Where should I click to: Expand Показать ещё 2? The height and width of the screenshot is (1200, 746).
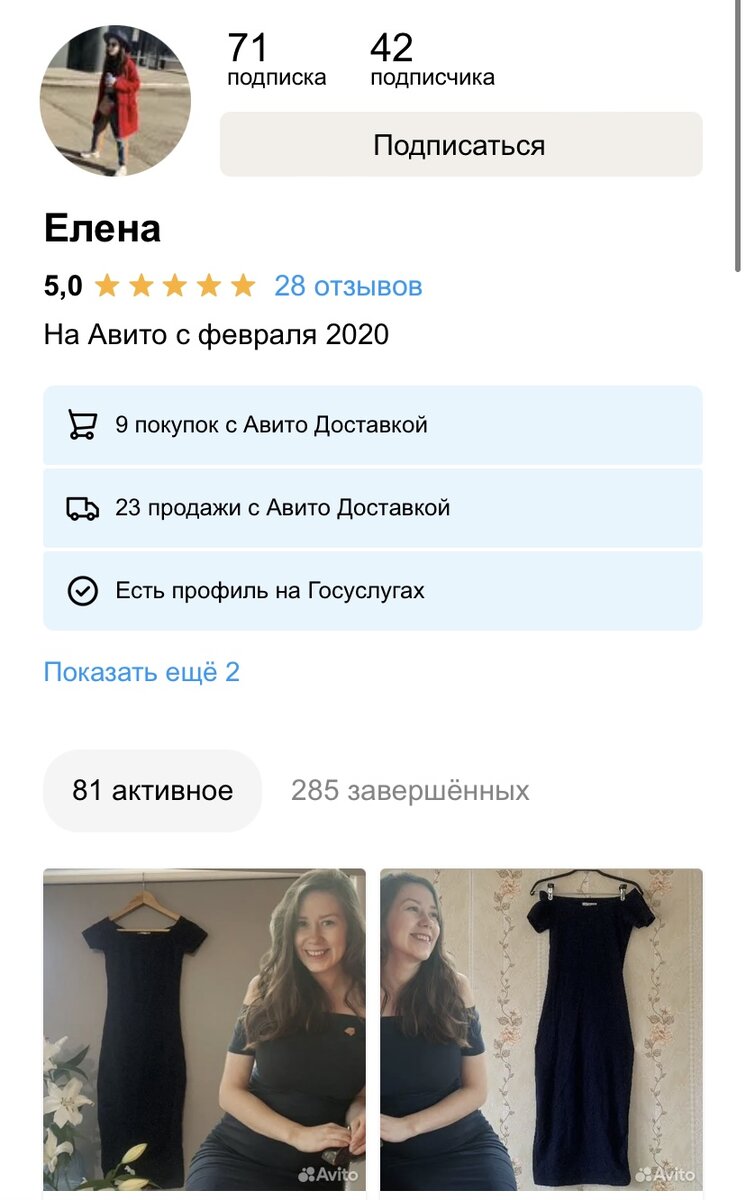pyautogui.click(x=142, y=672)
